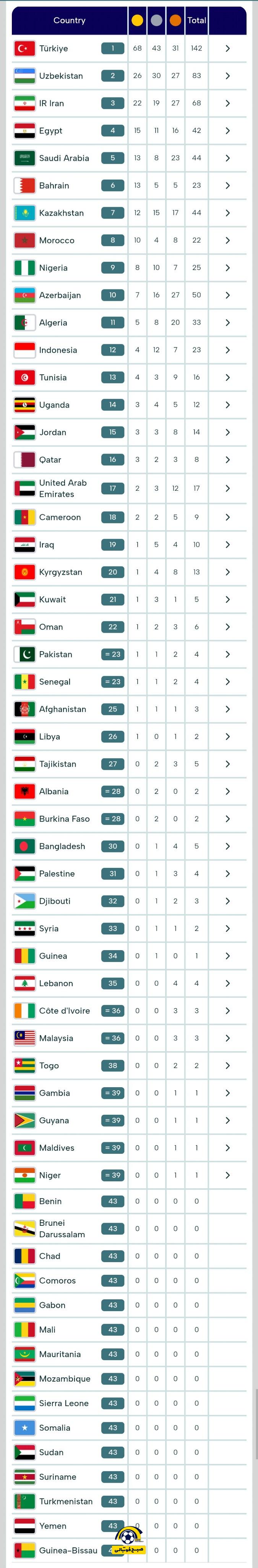The image size is (258, 1568).
Task: Open the Malaysia row chevron
Action: 228,1038
